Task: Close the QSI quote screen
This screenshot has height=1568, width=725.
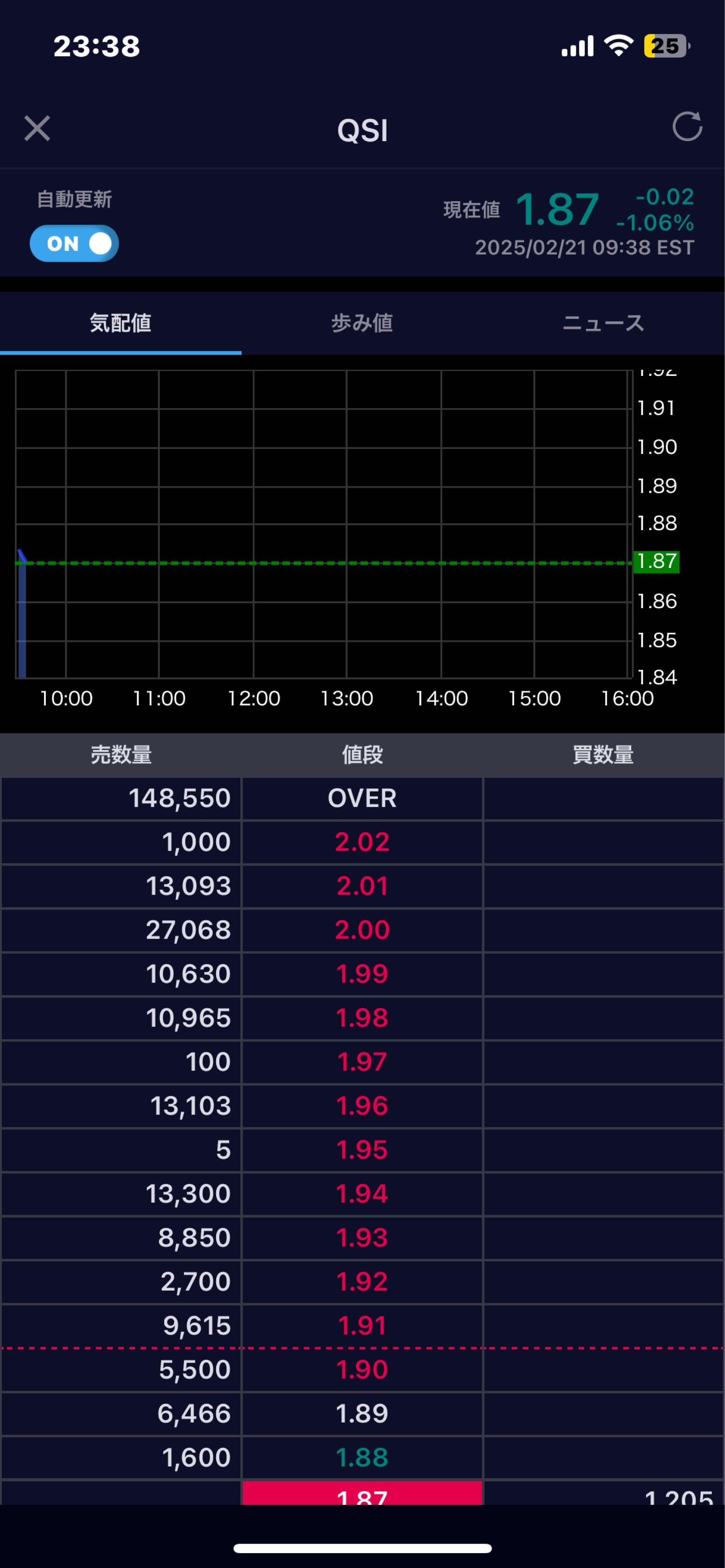Action: point(37,128)
